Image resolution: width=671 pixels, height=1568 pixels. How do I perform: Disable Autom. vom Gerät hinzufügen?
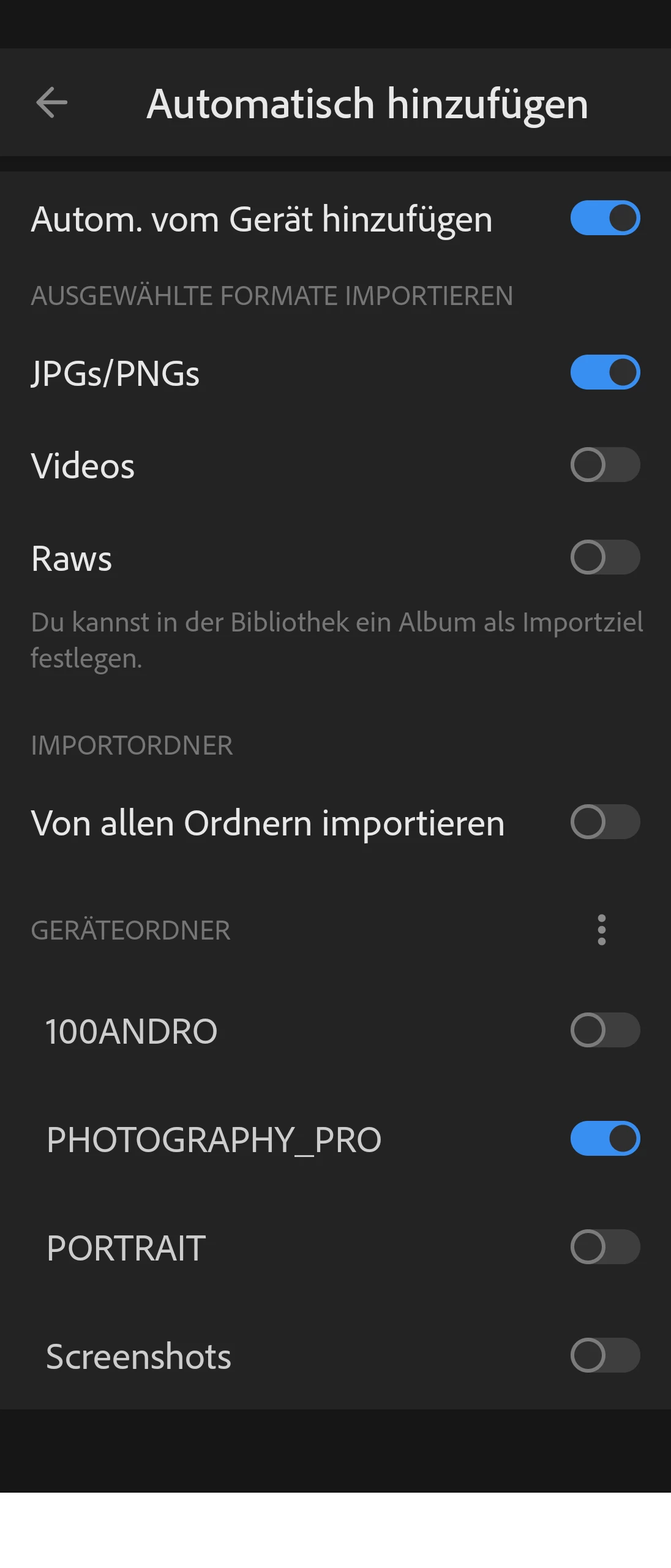tap(605, 218)
